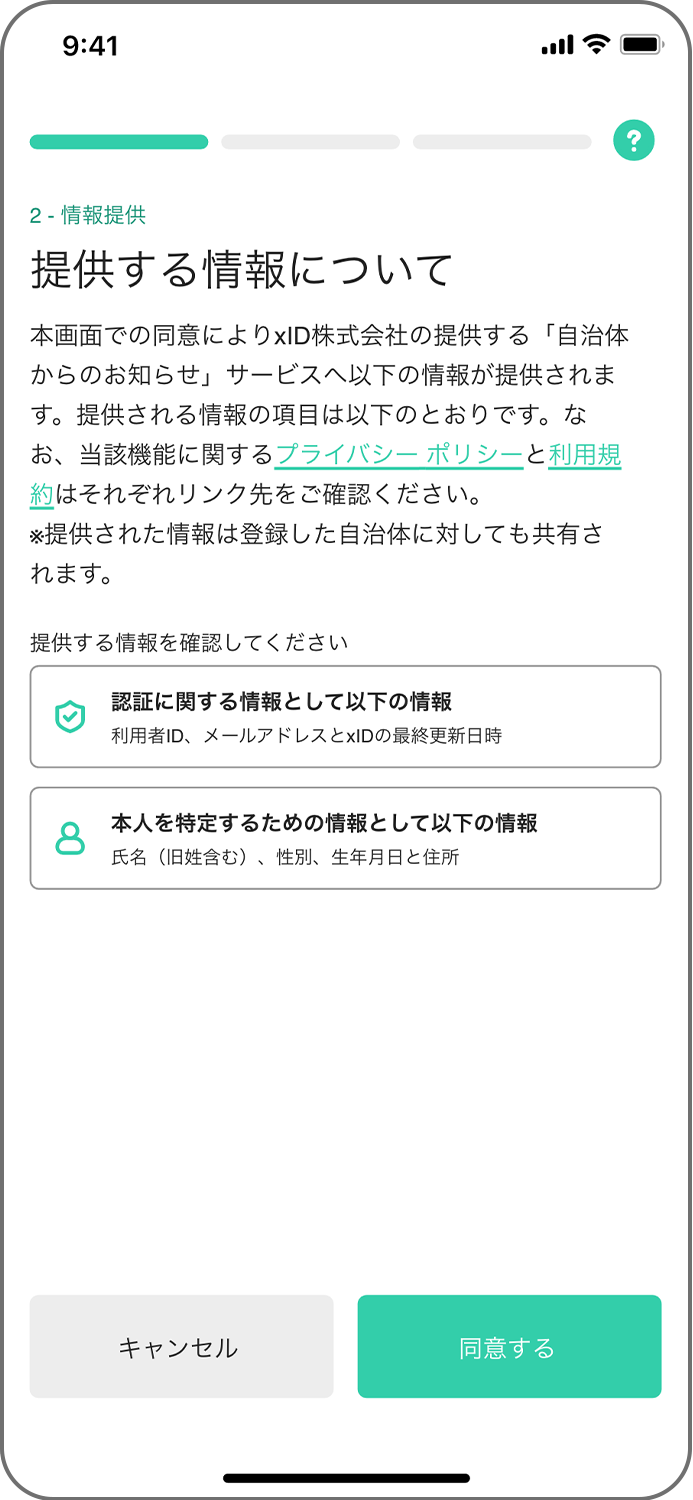Open the プライバシー ポリシー link

point(398,455)
